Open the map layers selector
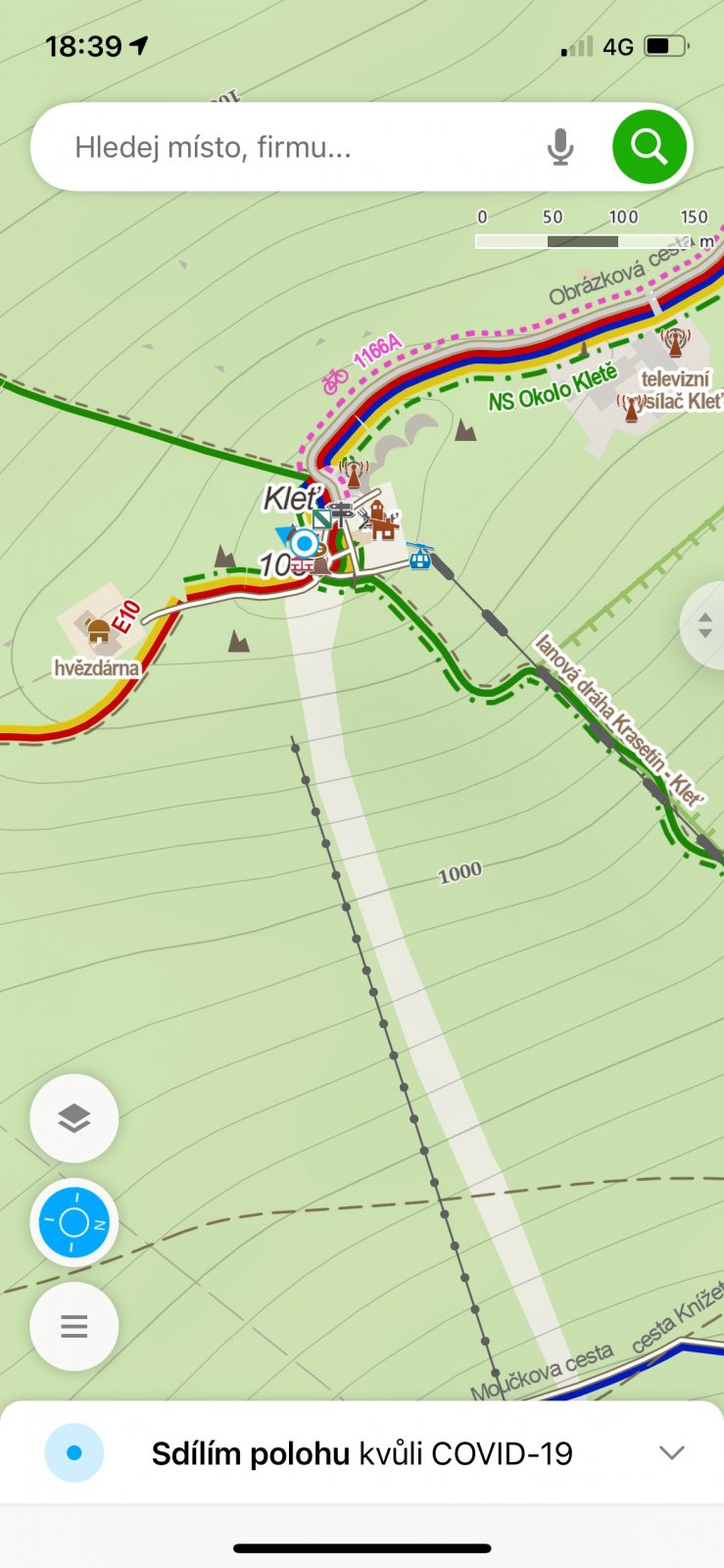Viewport: 724px width, 1568px height. (74, 1118)
